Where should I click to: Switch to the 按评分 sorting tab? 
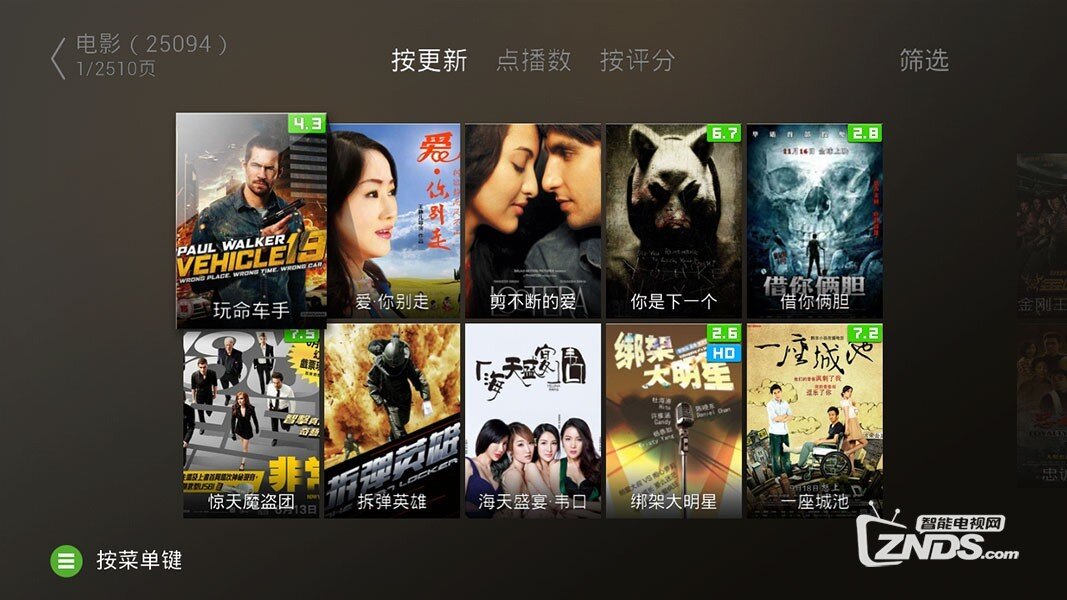(637, 60)
